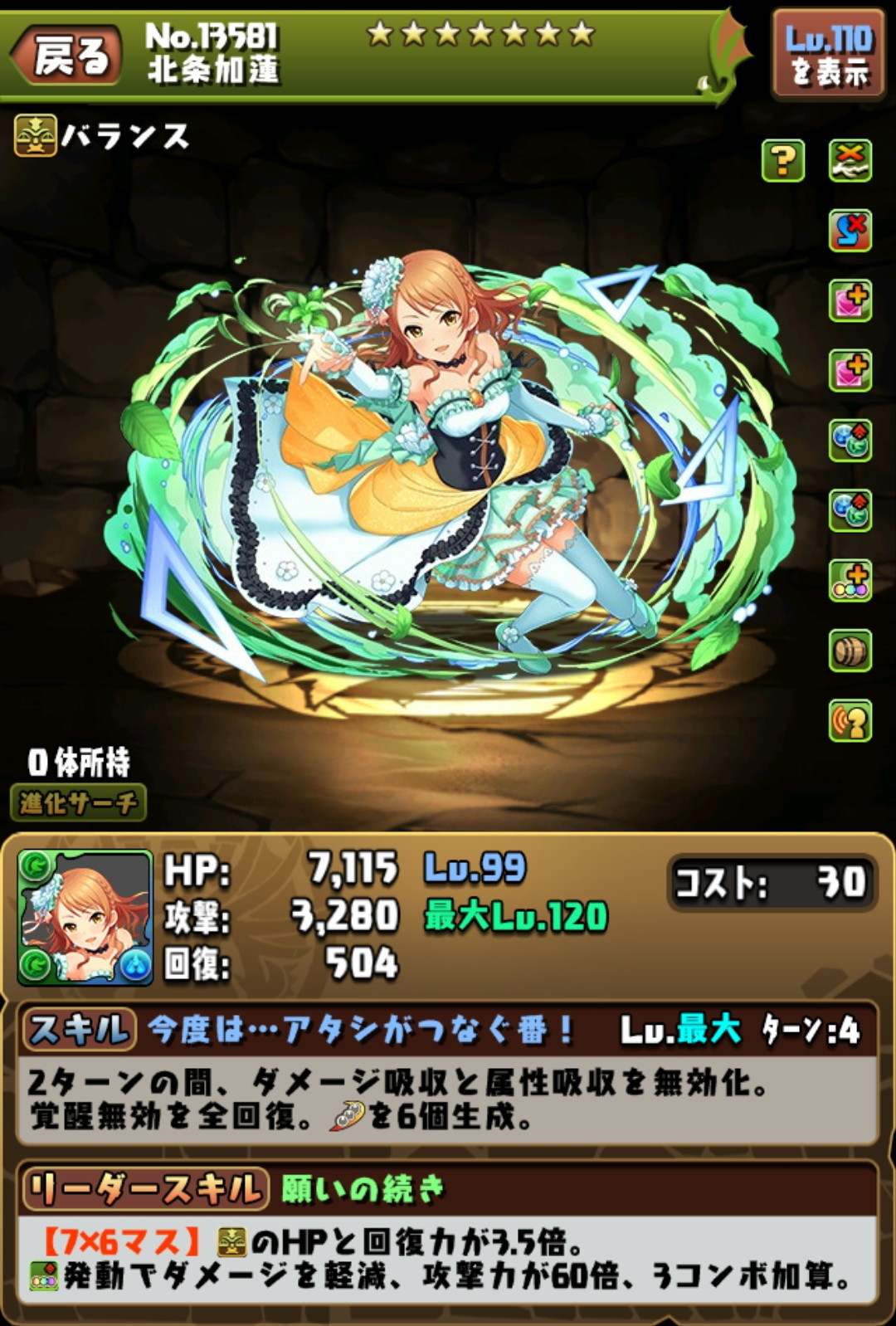Tap the 戻る back button
This screenshot has width=896, height=1326.
click(x=68, y=56)
